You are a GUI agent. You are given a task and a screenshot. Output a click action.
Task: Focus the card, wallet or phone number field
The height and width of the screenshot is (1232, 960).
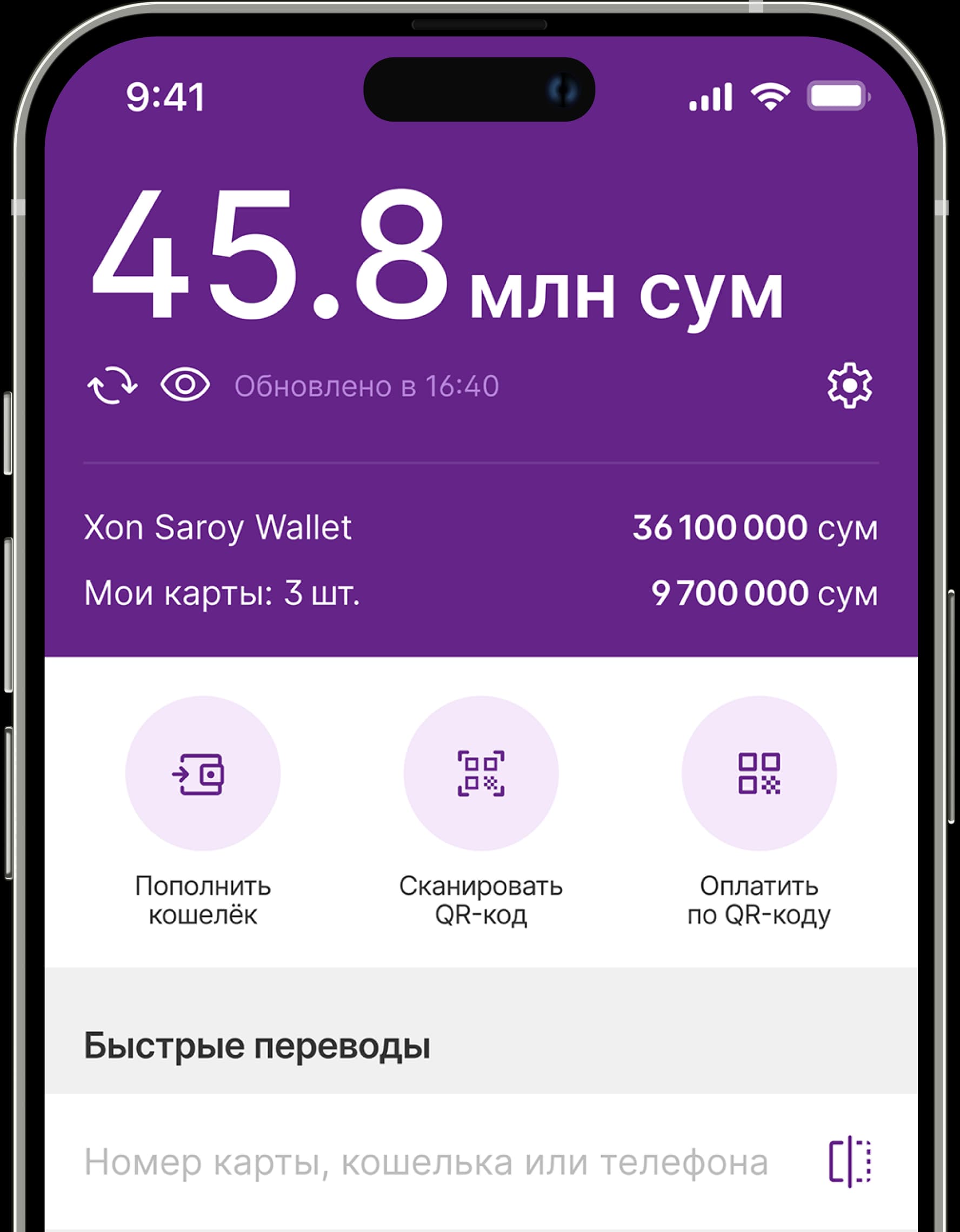pos(426,1162)
